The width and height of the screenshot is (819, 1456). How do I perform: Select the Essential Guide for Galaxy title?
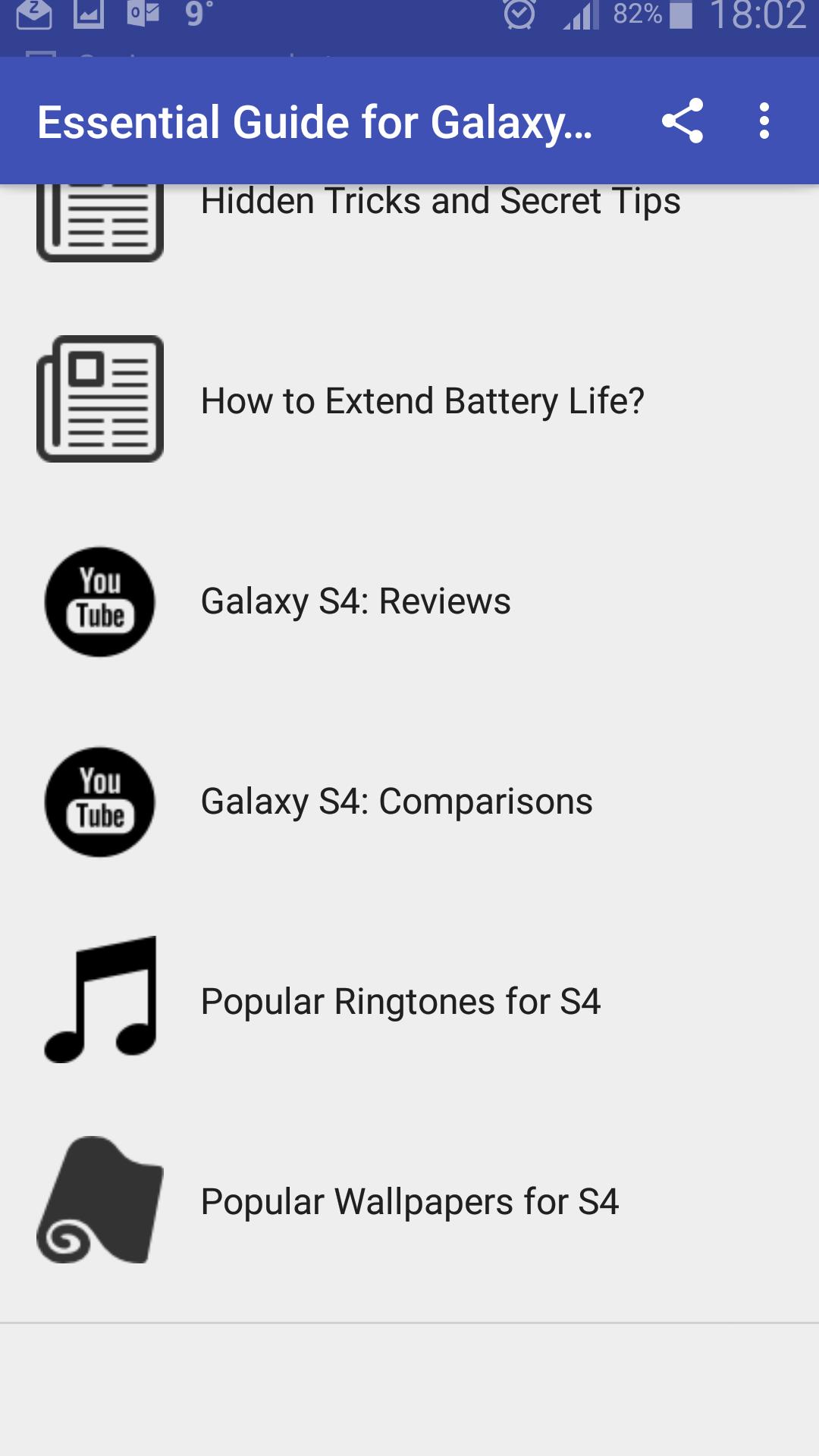[x=318, y=121]
